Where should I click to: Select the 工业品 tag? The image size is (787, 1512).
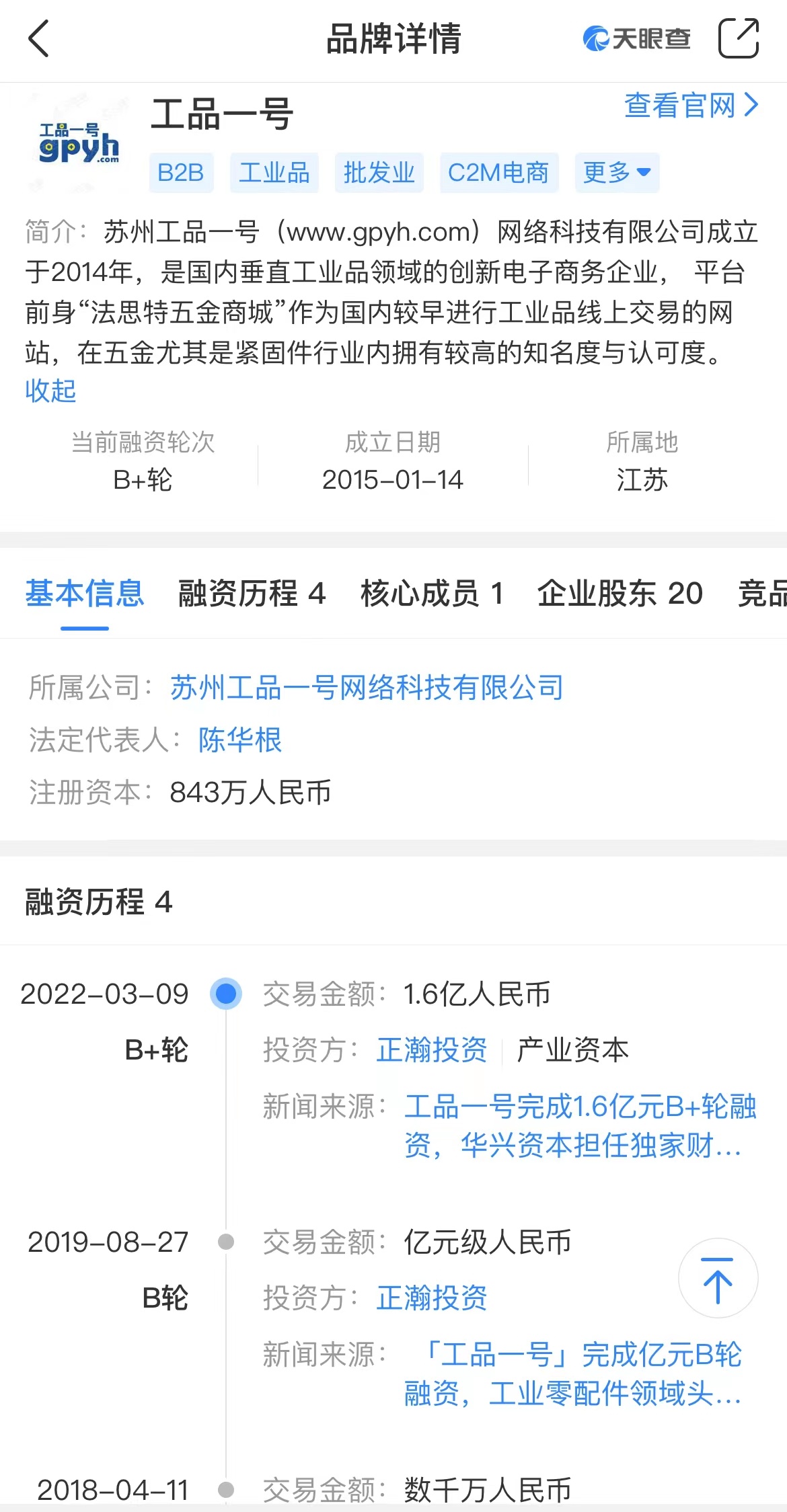click(274, 173)
